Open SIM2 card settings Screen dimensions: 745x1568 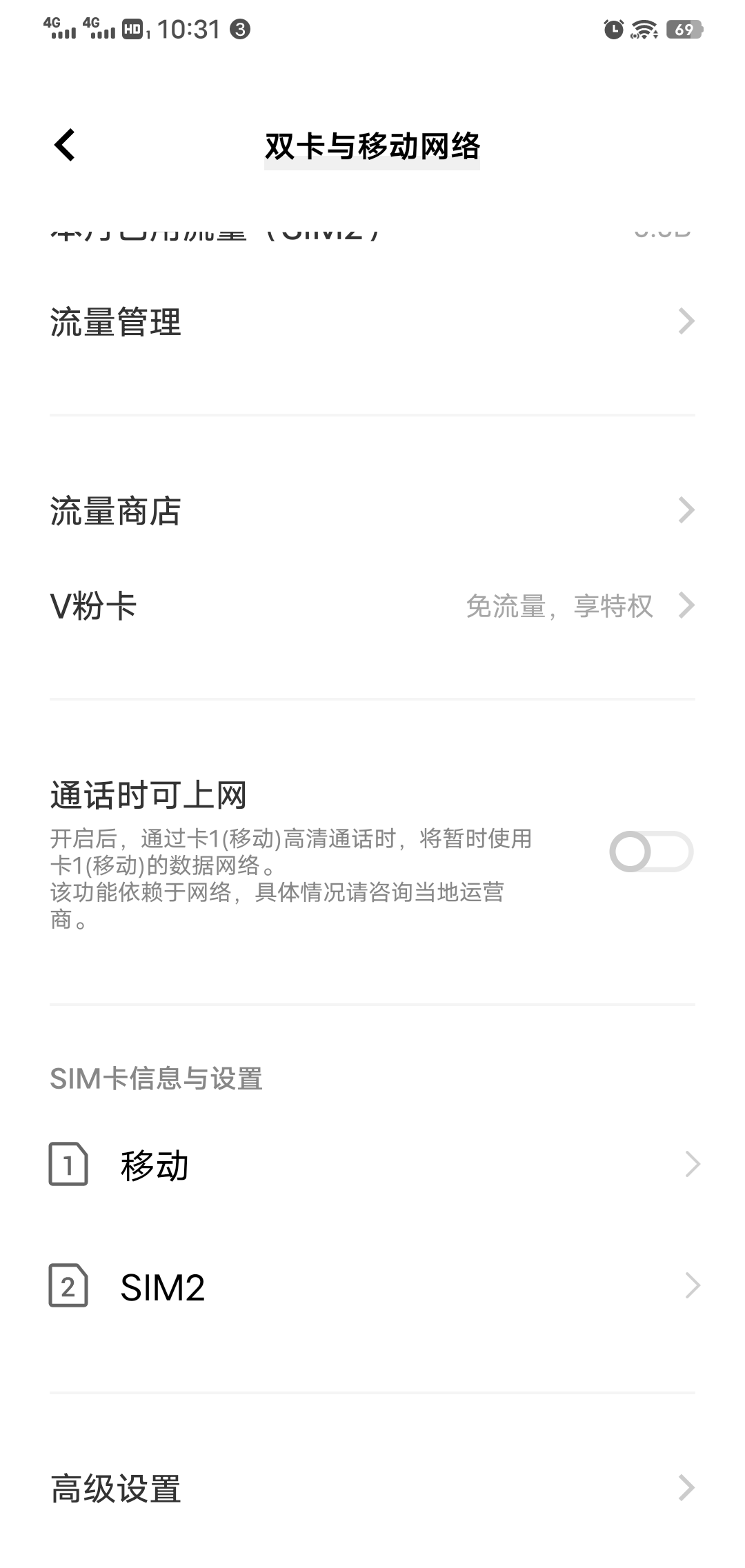(x=372, y=1286)
